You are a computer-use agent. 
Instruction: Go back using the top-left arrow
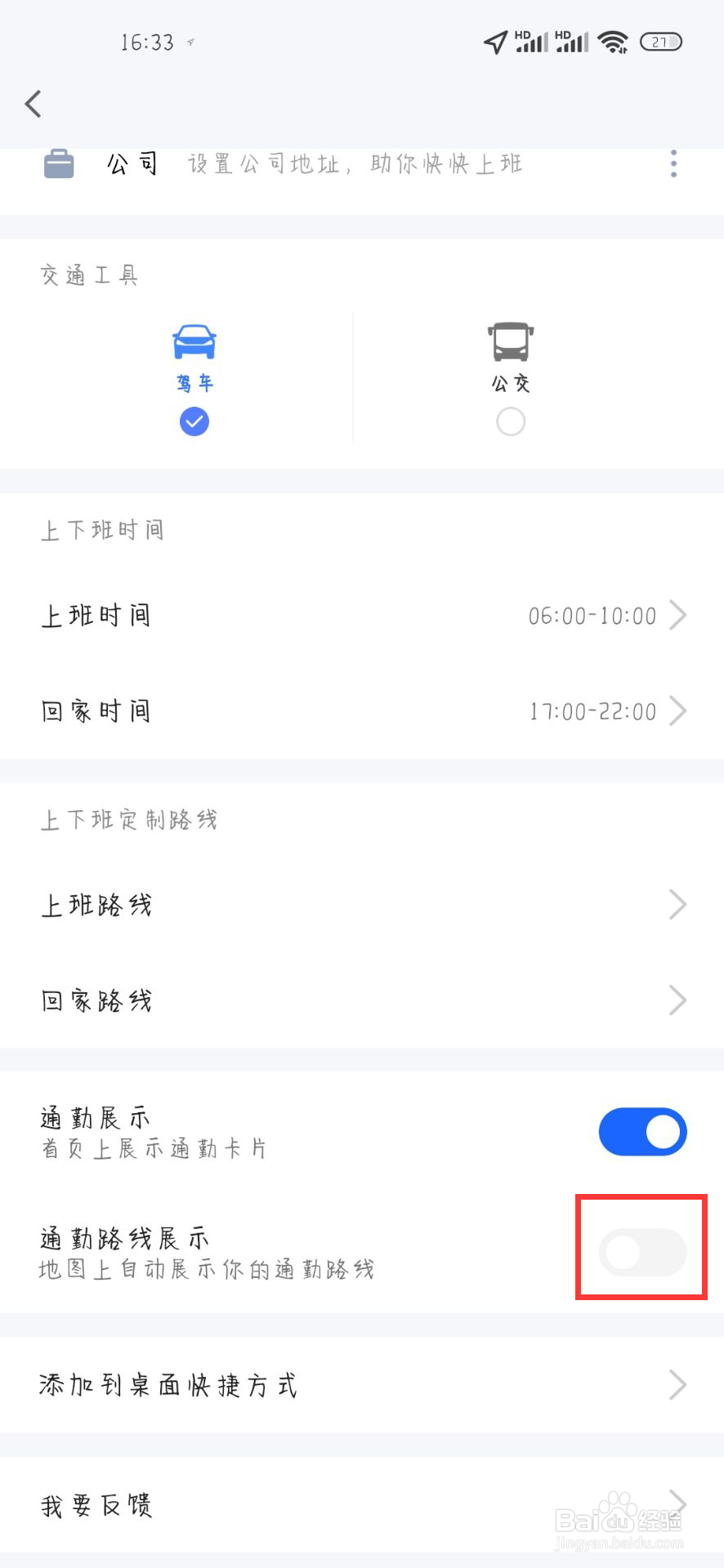pyautogui.click(x=34, y=104)
